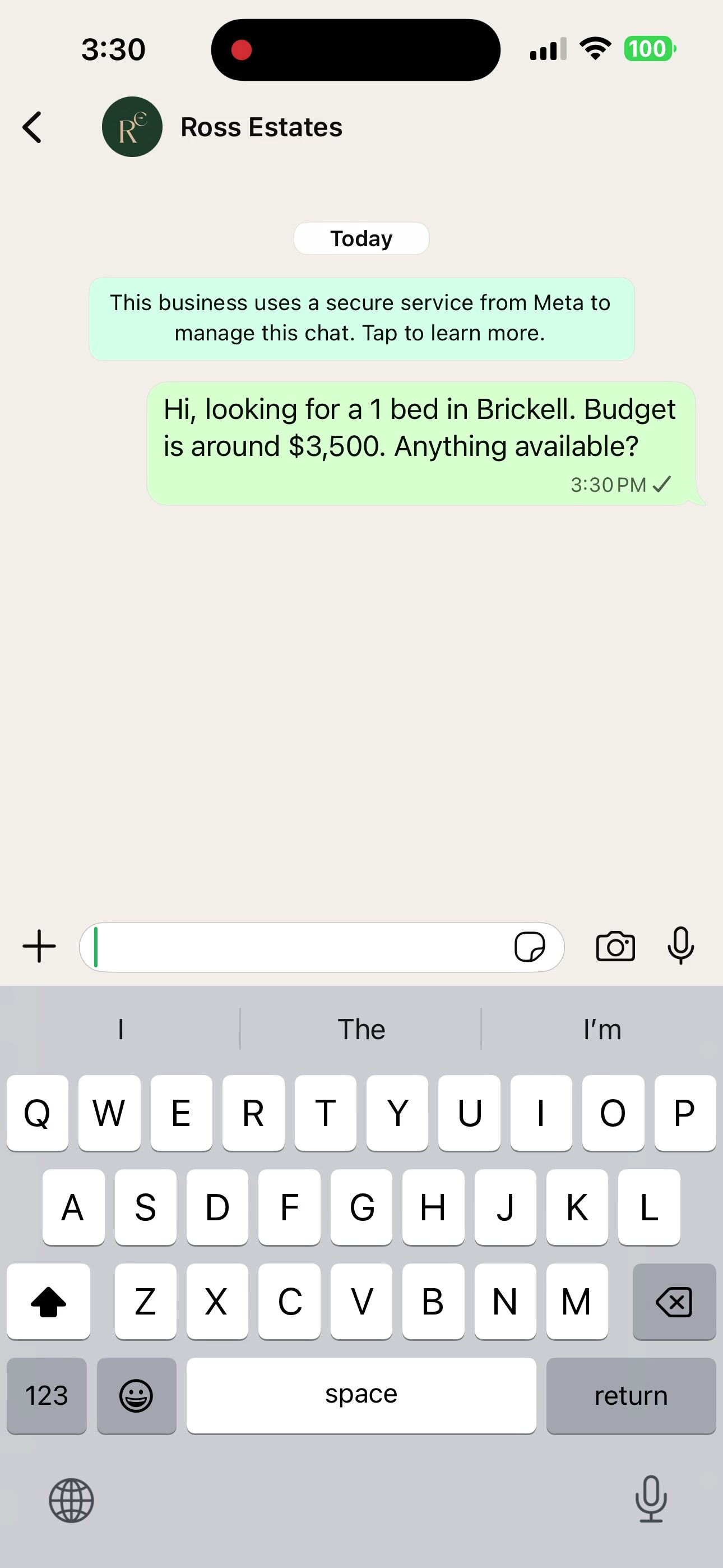Tap the Ross Estates profile picture
723x1568 pixels.
pyautogui.click(x=132, y=127)
